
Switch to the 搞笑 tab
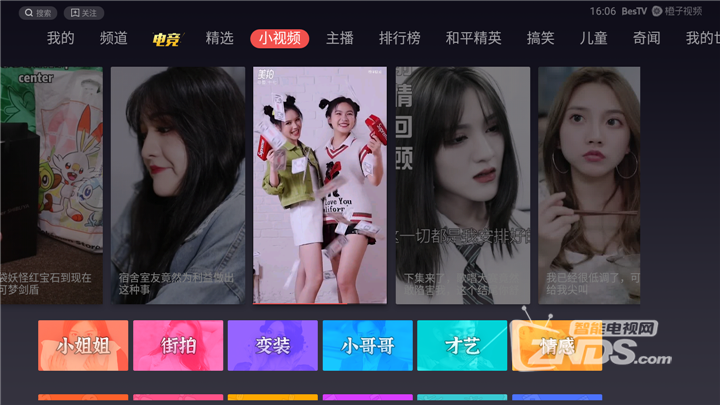[541, 39]
